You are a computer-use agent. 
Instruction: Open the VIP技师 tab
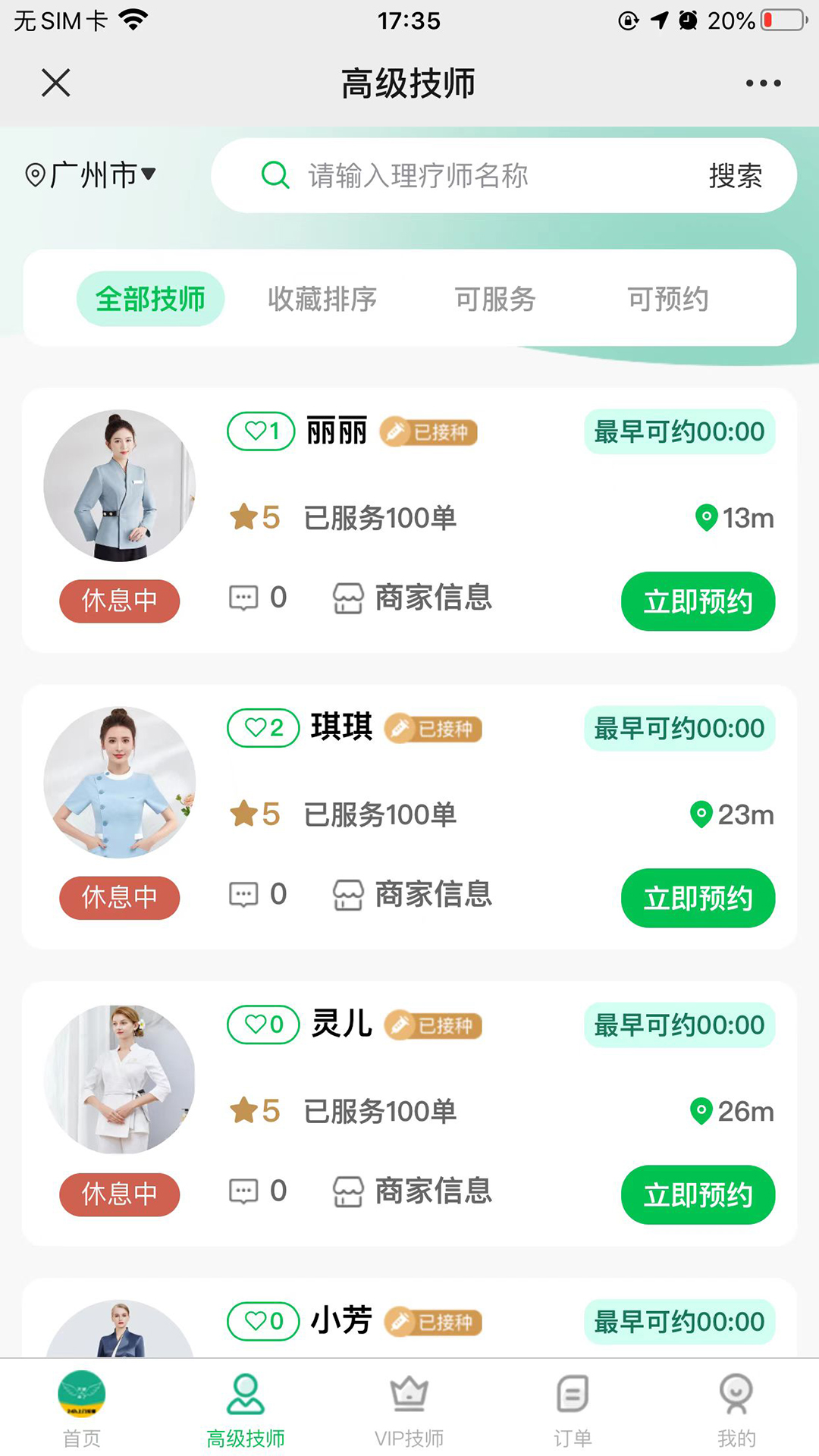point(409,1409)
